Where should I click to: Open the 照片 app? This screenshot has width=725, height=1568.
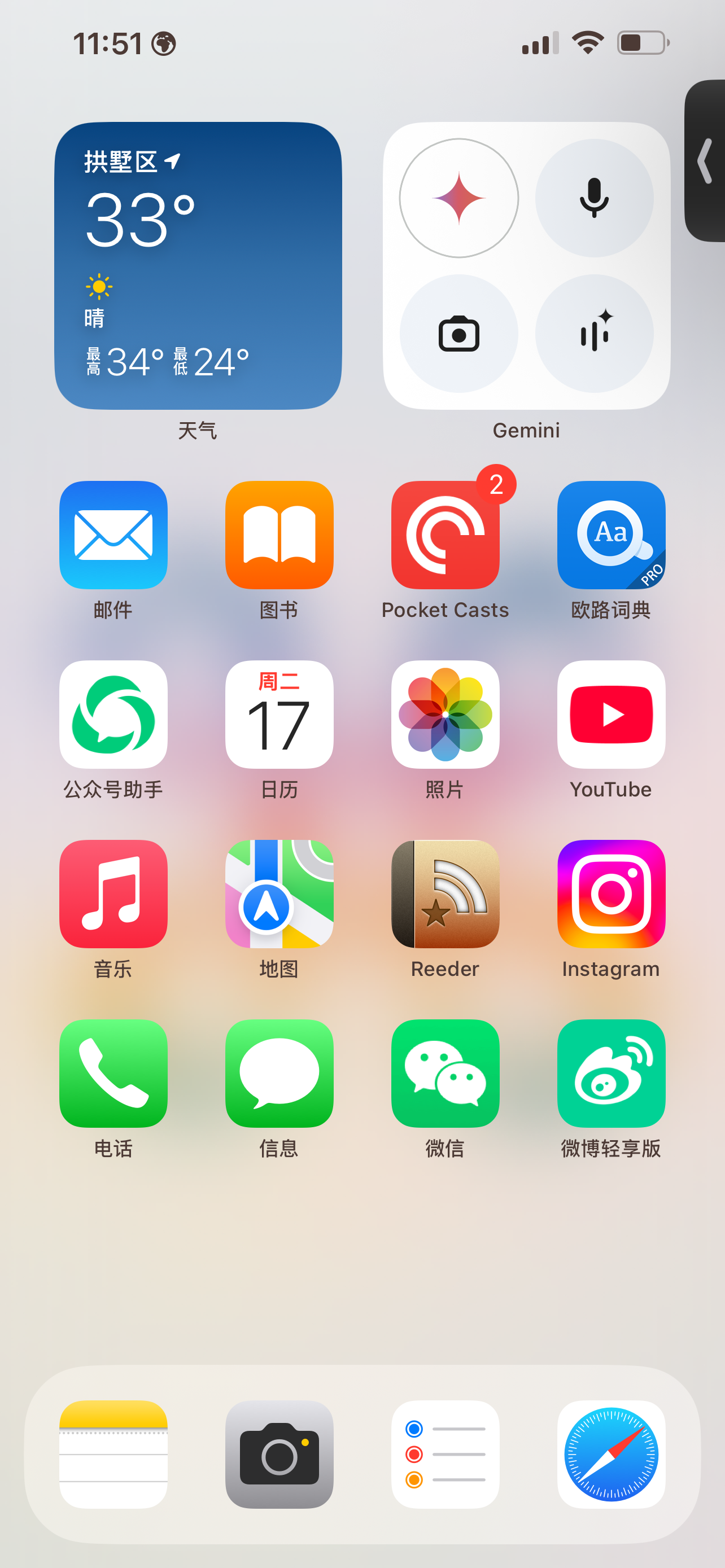pyautogui.click(x=445, y=714)
